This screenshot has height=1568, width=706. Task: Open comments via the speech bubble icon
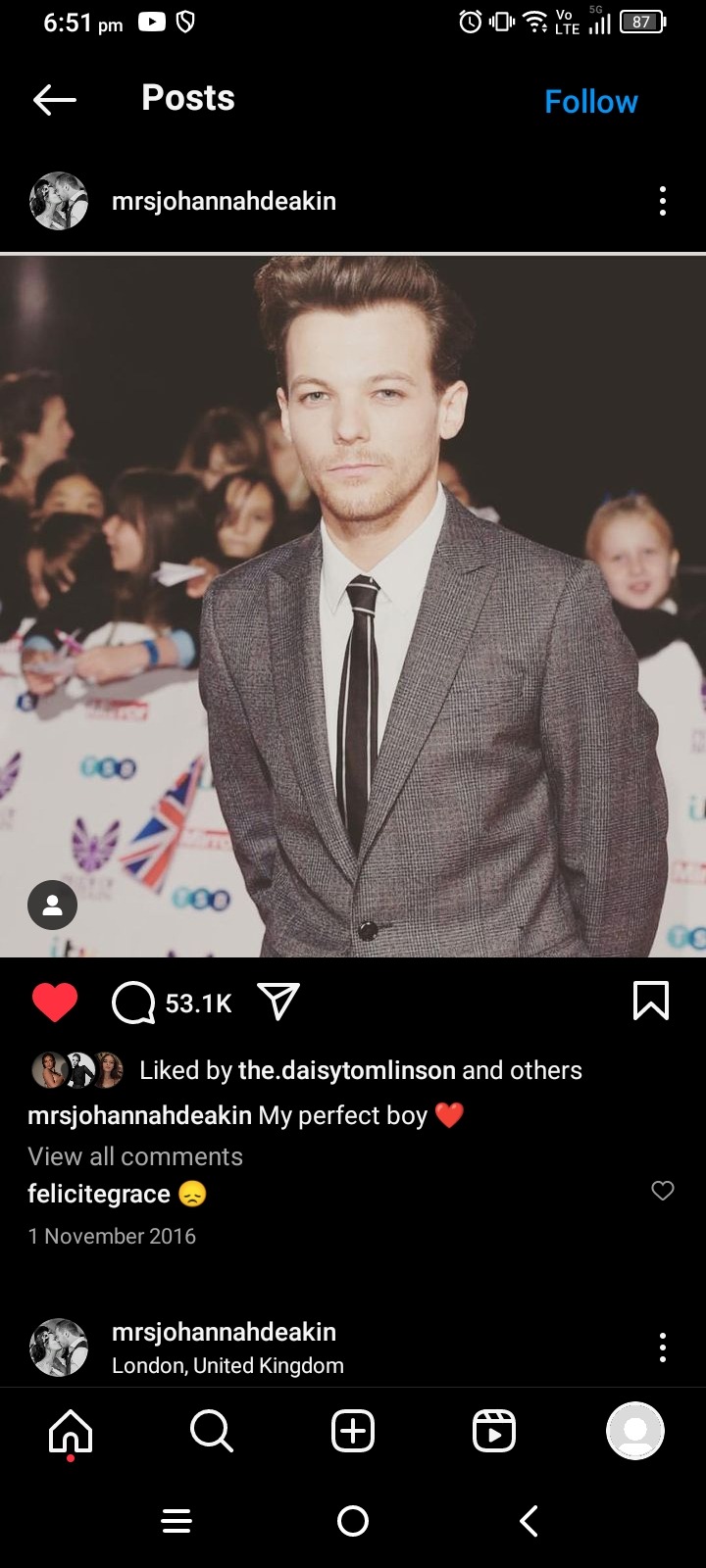[133, 1003]
